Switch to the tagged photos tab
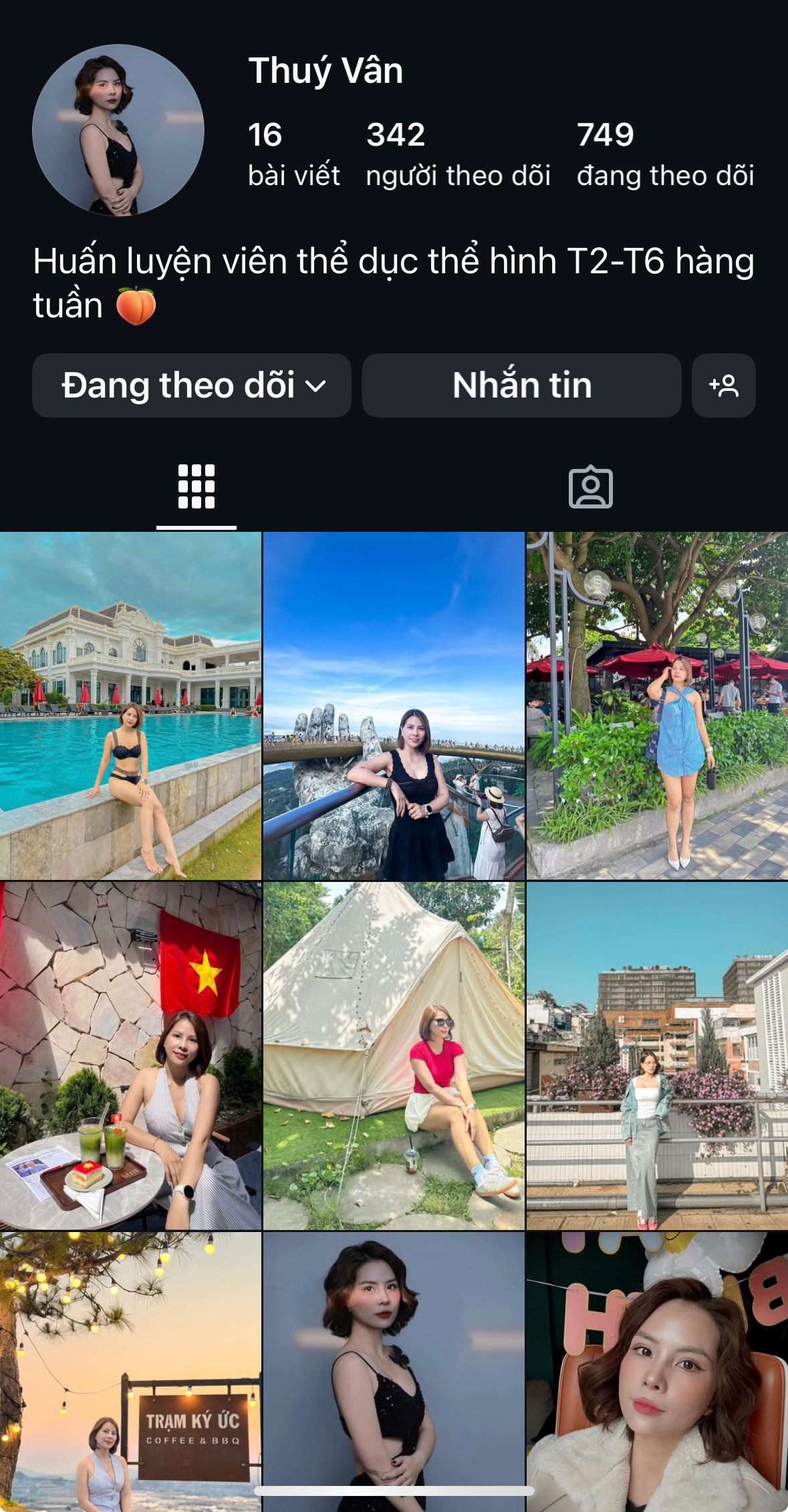The width and height of the screenshot is (788, 1512). pos(590,488)
